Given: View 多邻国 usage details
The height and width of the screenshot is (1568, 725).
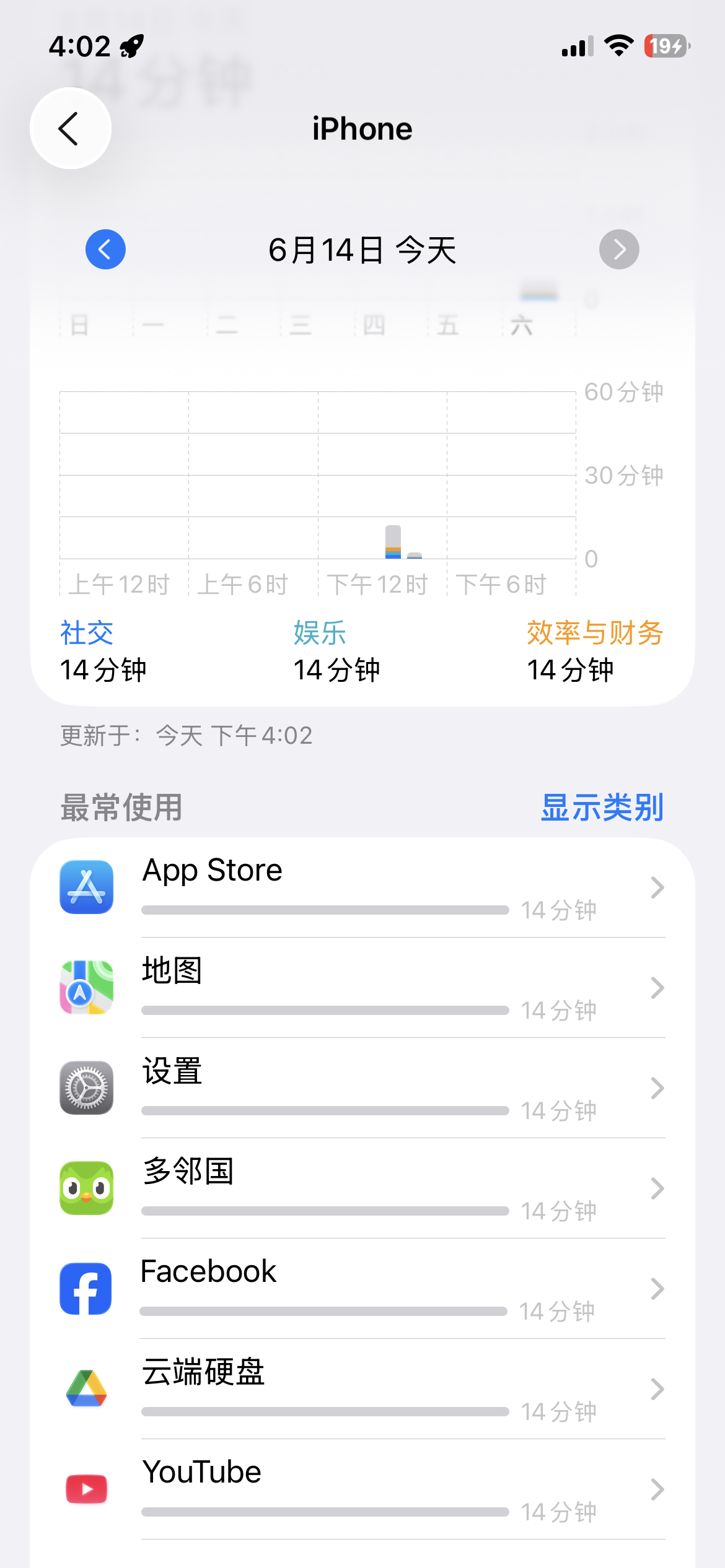Looking at the screenshot, I should 362,1188.
